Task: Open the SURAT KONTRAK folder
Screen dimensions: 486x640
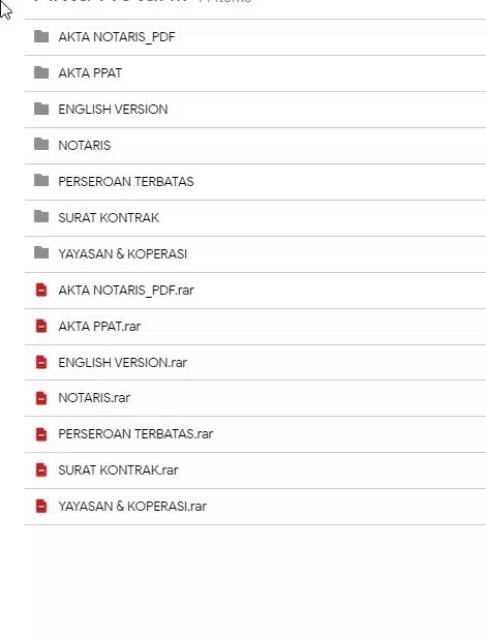Action: pyautogui.click(x=255, y=218)
